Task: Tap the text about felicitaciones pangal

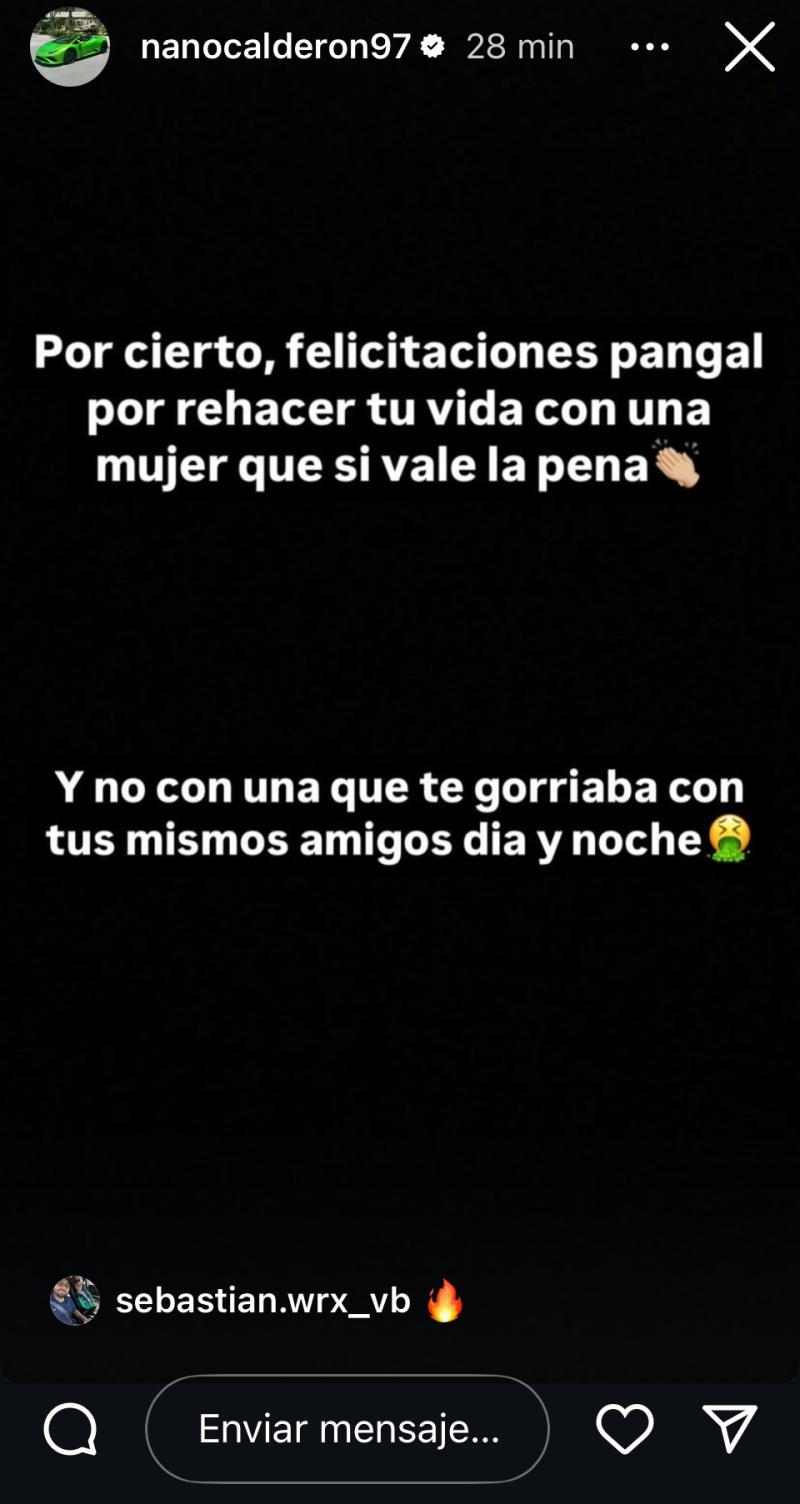Action: point(400,407)
